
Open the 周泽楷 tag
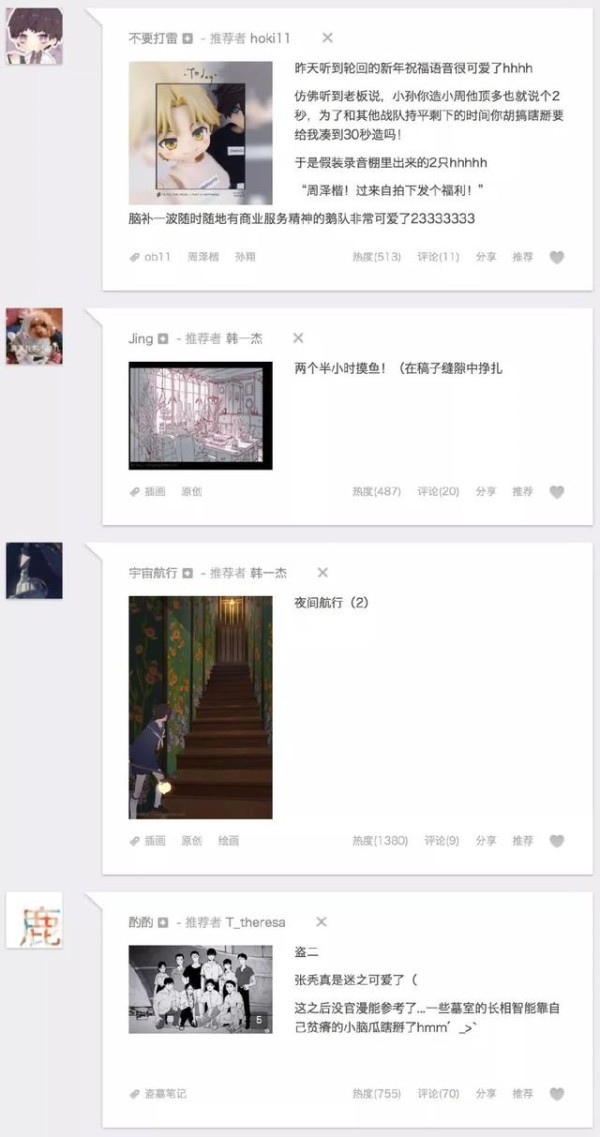coord(202,257)
